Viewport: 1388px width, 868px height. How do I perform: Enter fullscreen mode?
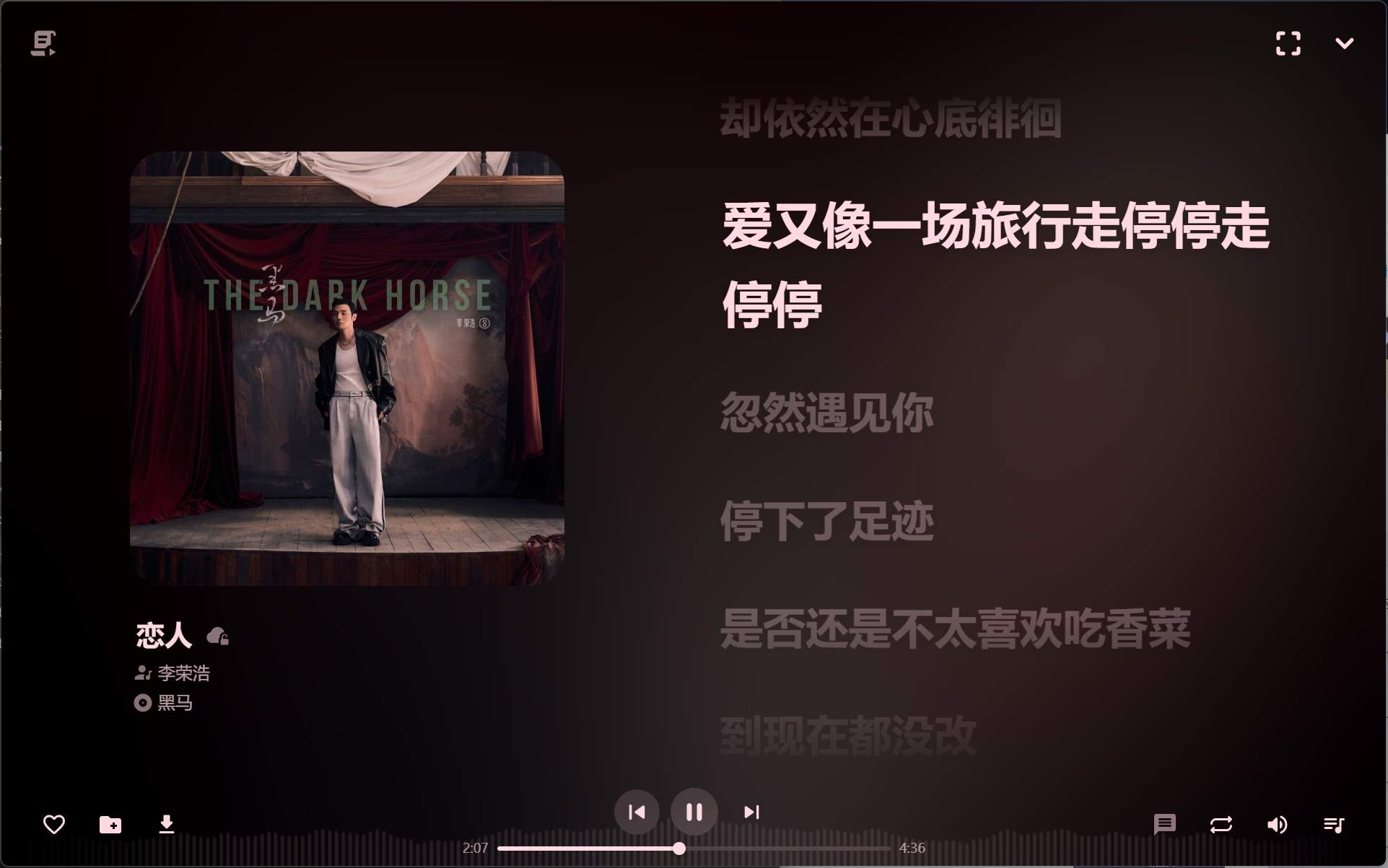point(1288,43)
